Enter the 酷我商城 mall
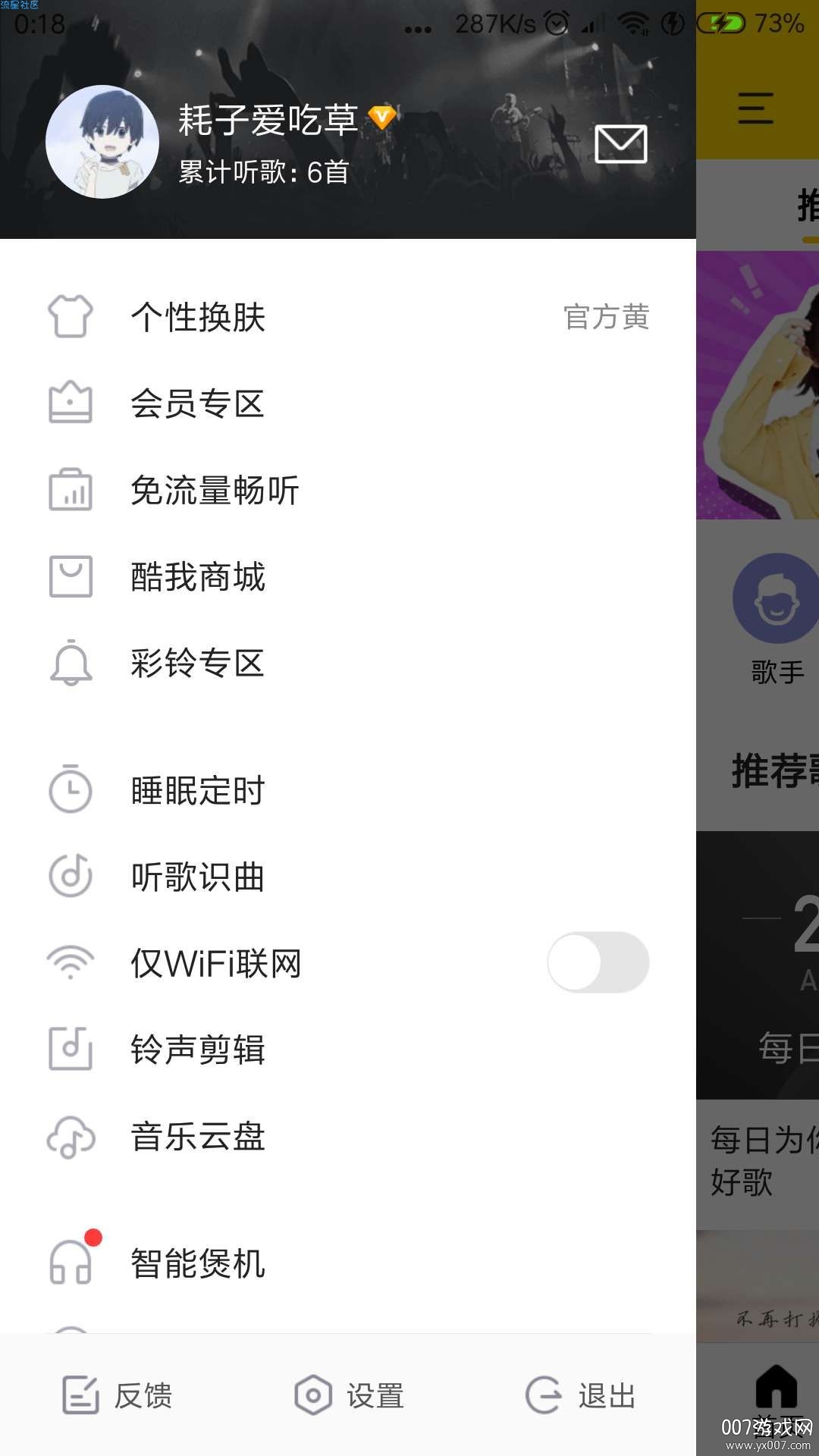Screen dimensions: 819x1456 (196, 577)
